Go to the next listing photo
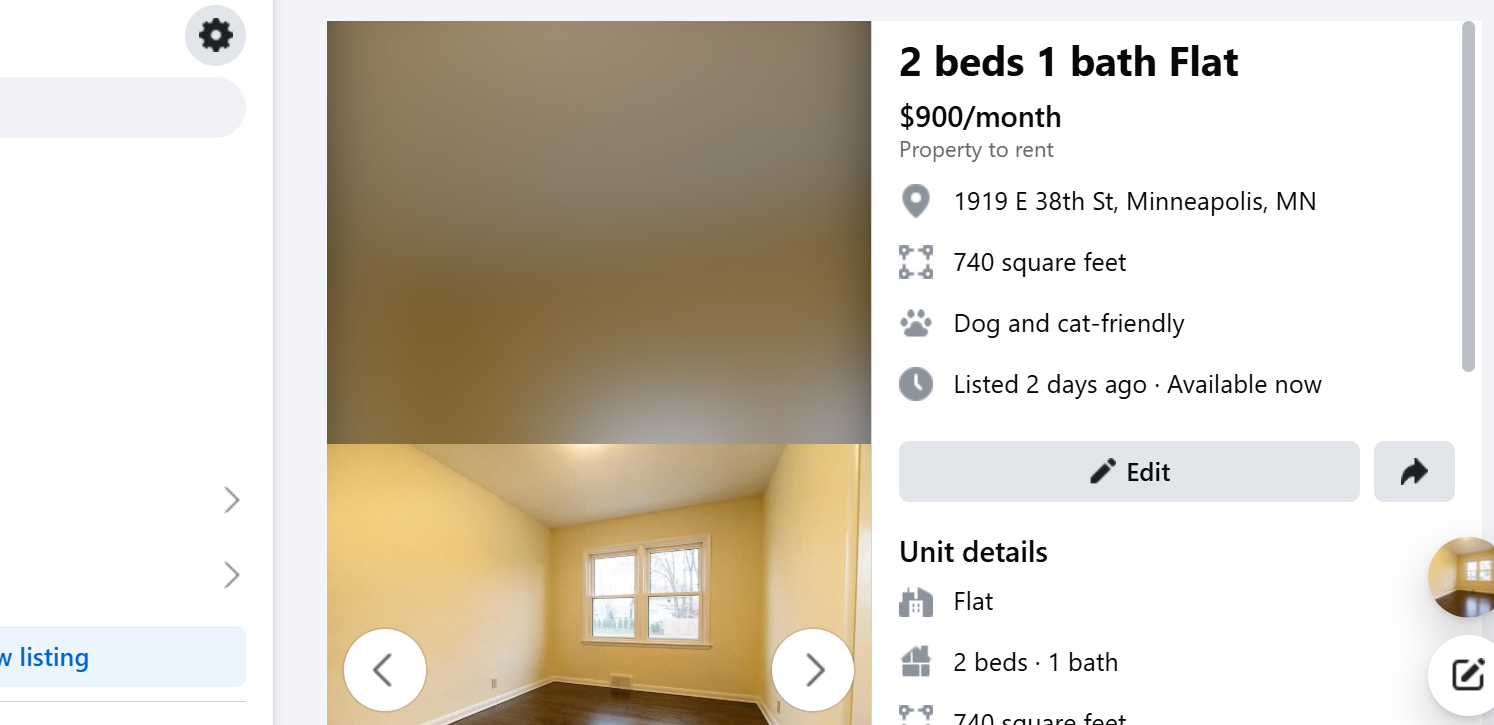The image size is (1494, 725). 813,670
